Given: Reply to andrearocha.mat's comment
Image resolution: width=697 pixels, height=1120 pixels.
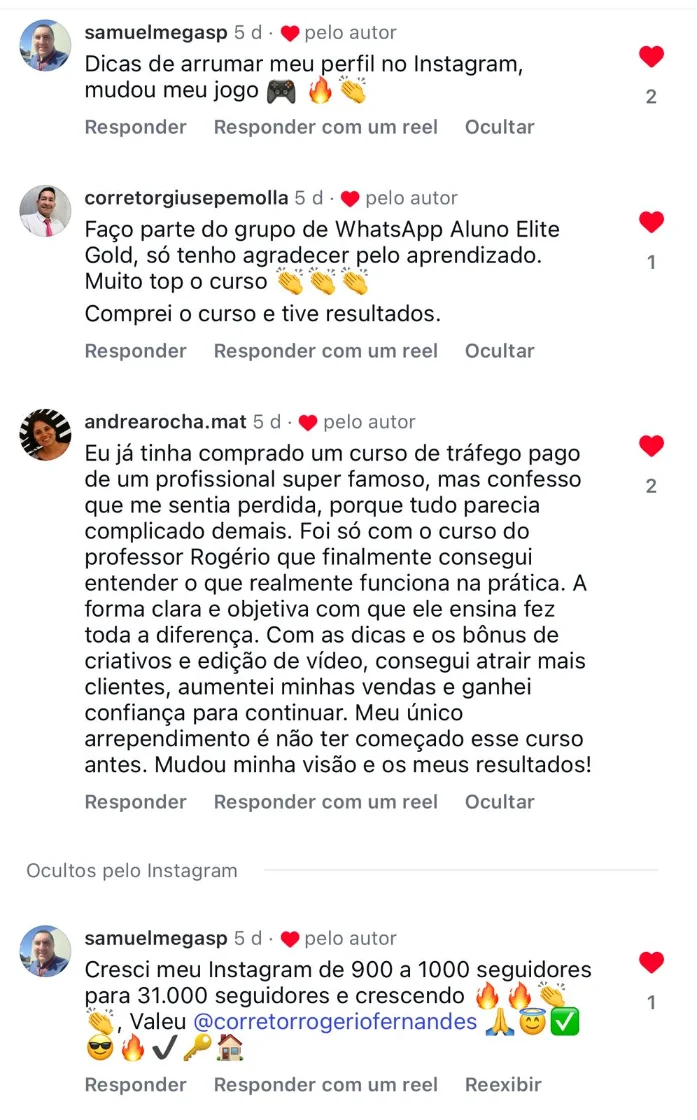Looking at the screenshot, I should point(135,802).
